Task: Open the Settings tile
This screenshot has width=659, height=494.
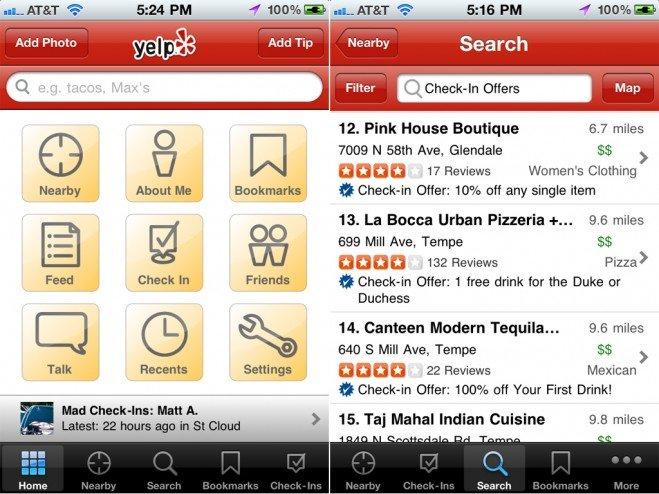Action: coord(267,342)
